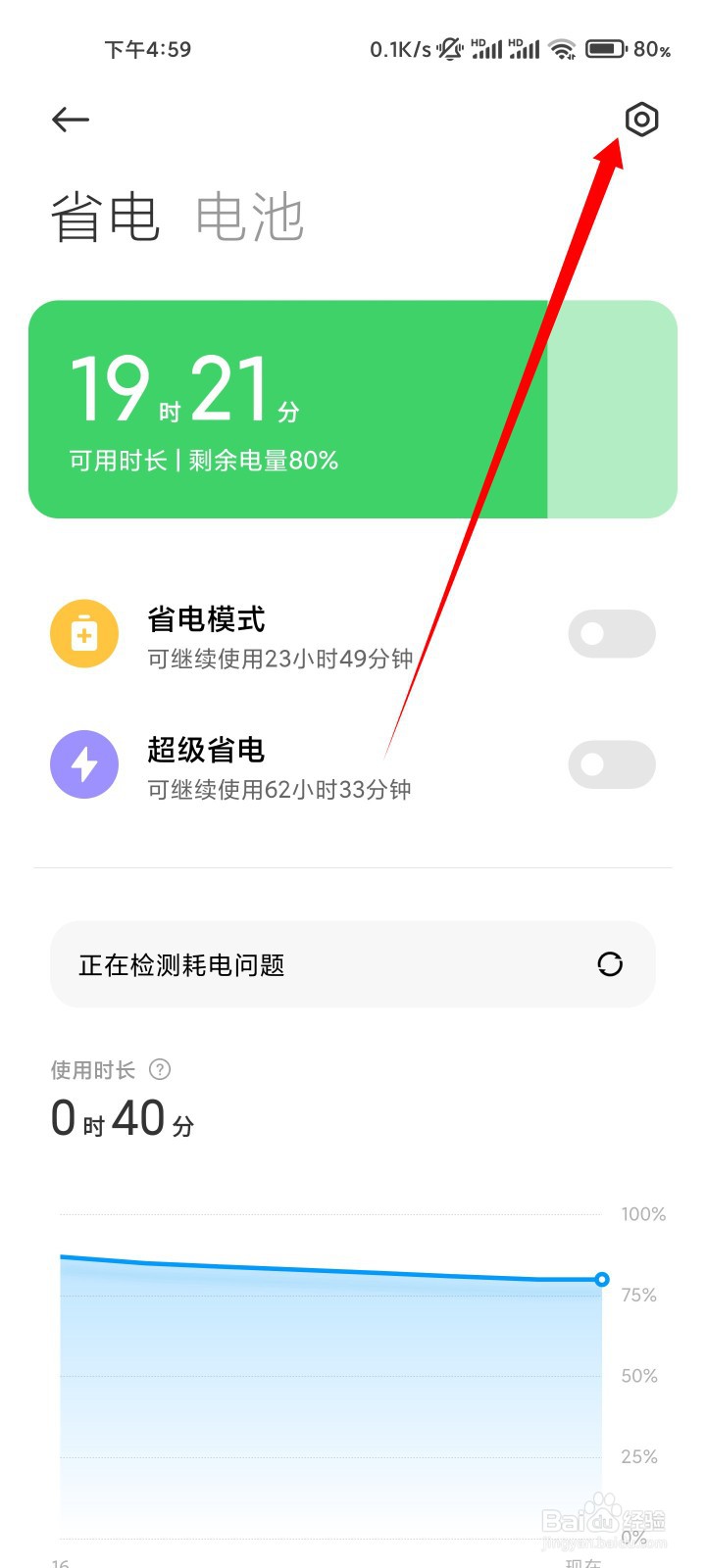This screenshot has height=1568, width=706.
Task: Click the battery icon in status bar
Action: [x=603, y=48]
